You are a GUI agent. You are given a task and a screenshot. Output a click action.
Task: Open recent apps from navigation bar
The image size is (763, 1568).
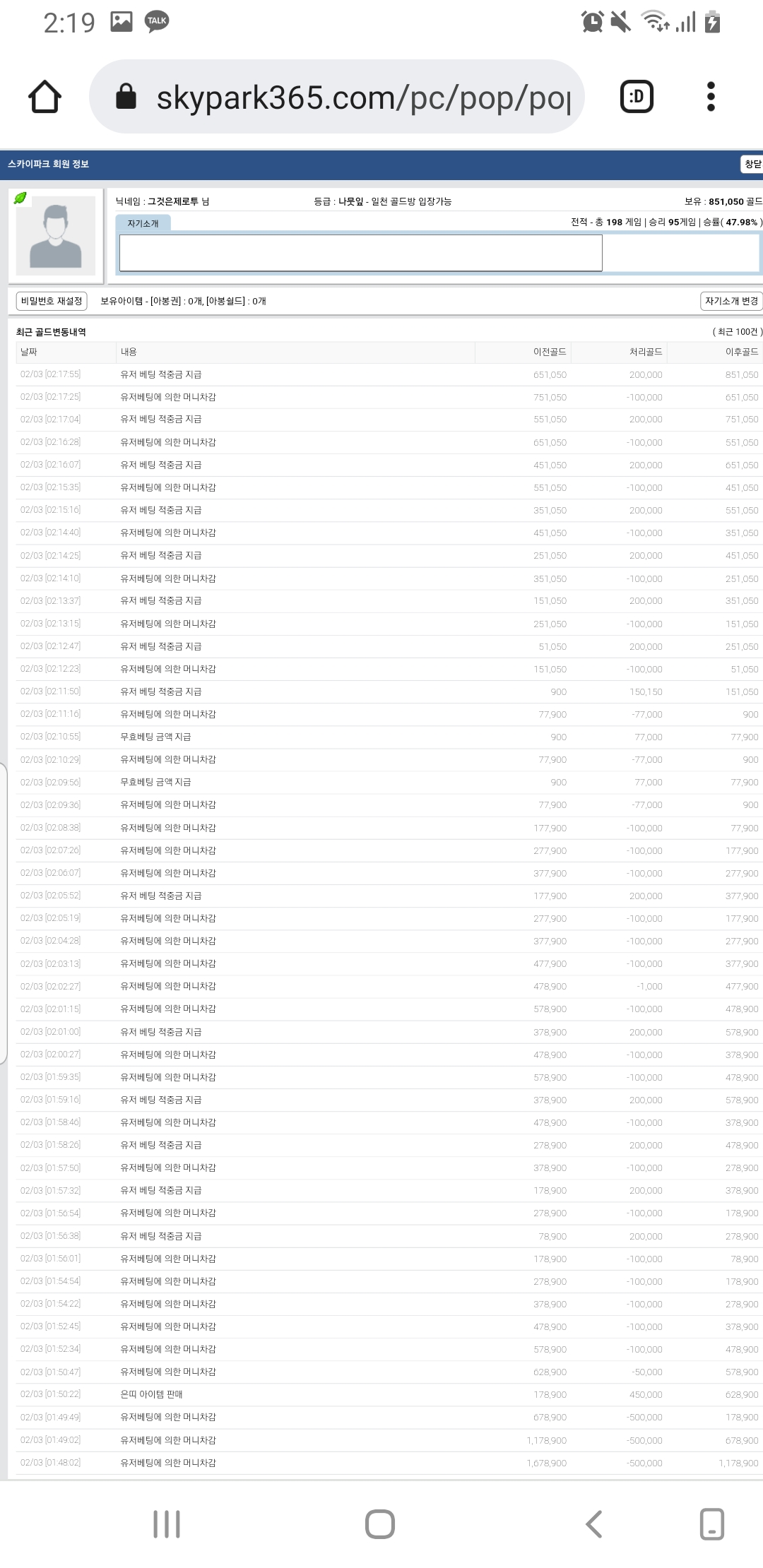167,1524
